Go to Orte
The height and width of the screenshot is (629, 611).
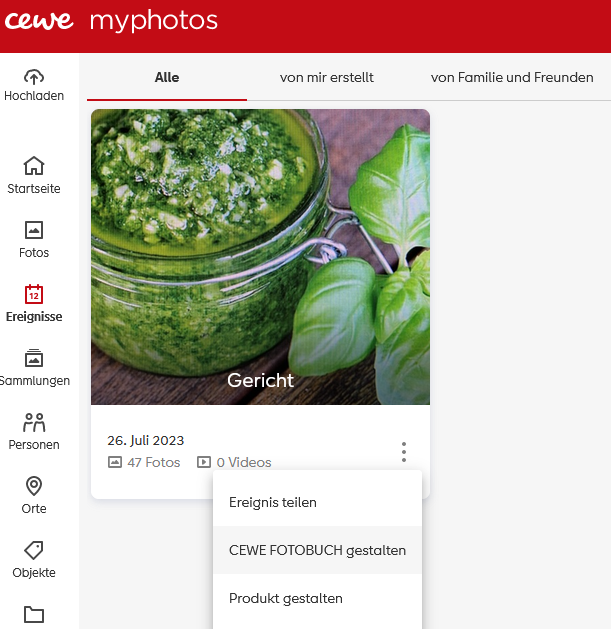(34, 495)
